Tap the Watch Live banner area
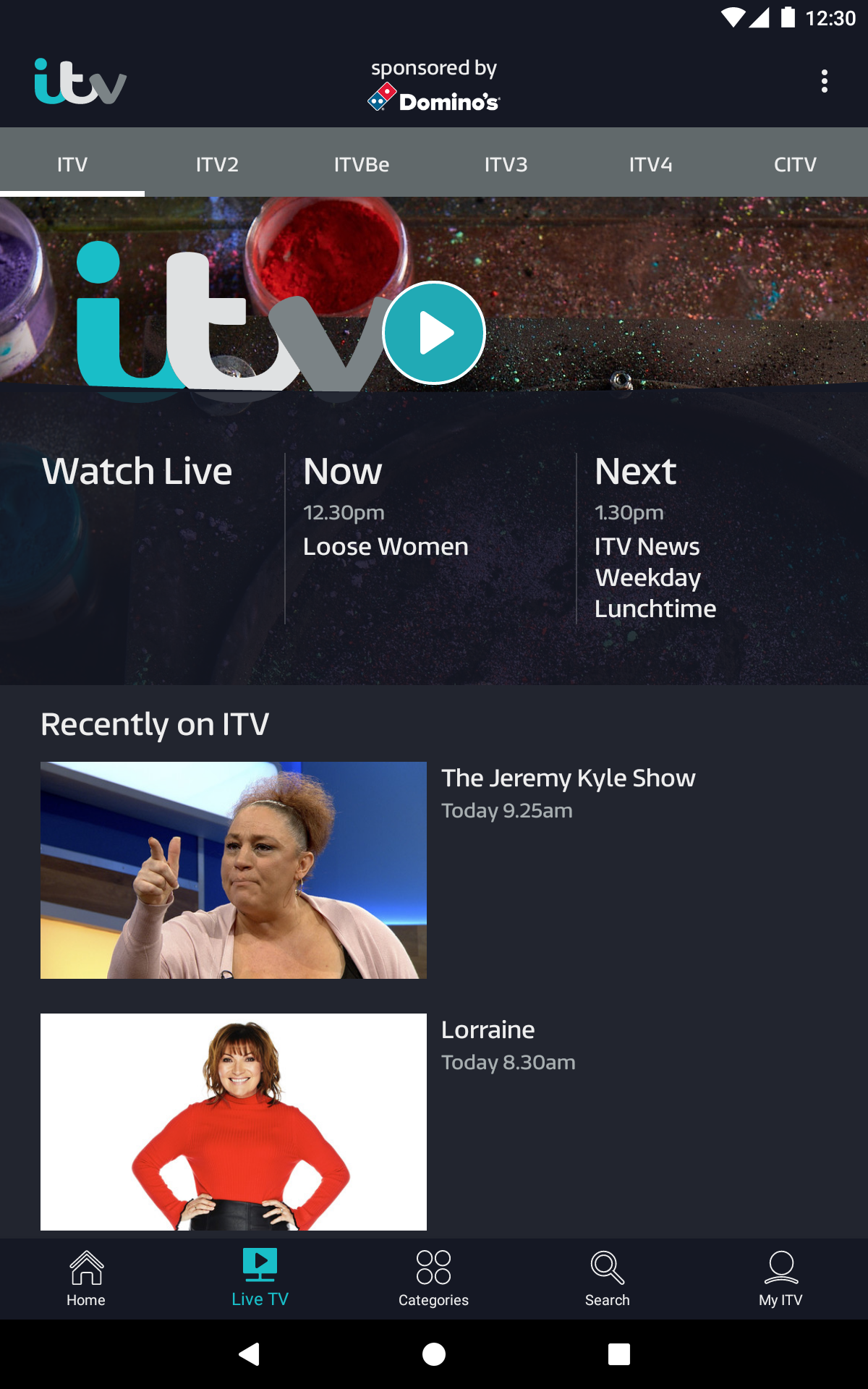Viewport: 868px width, 1389px height. tap(137, 470)
